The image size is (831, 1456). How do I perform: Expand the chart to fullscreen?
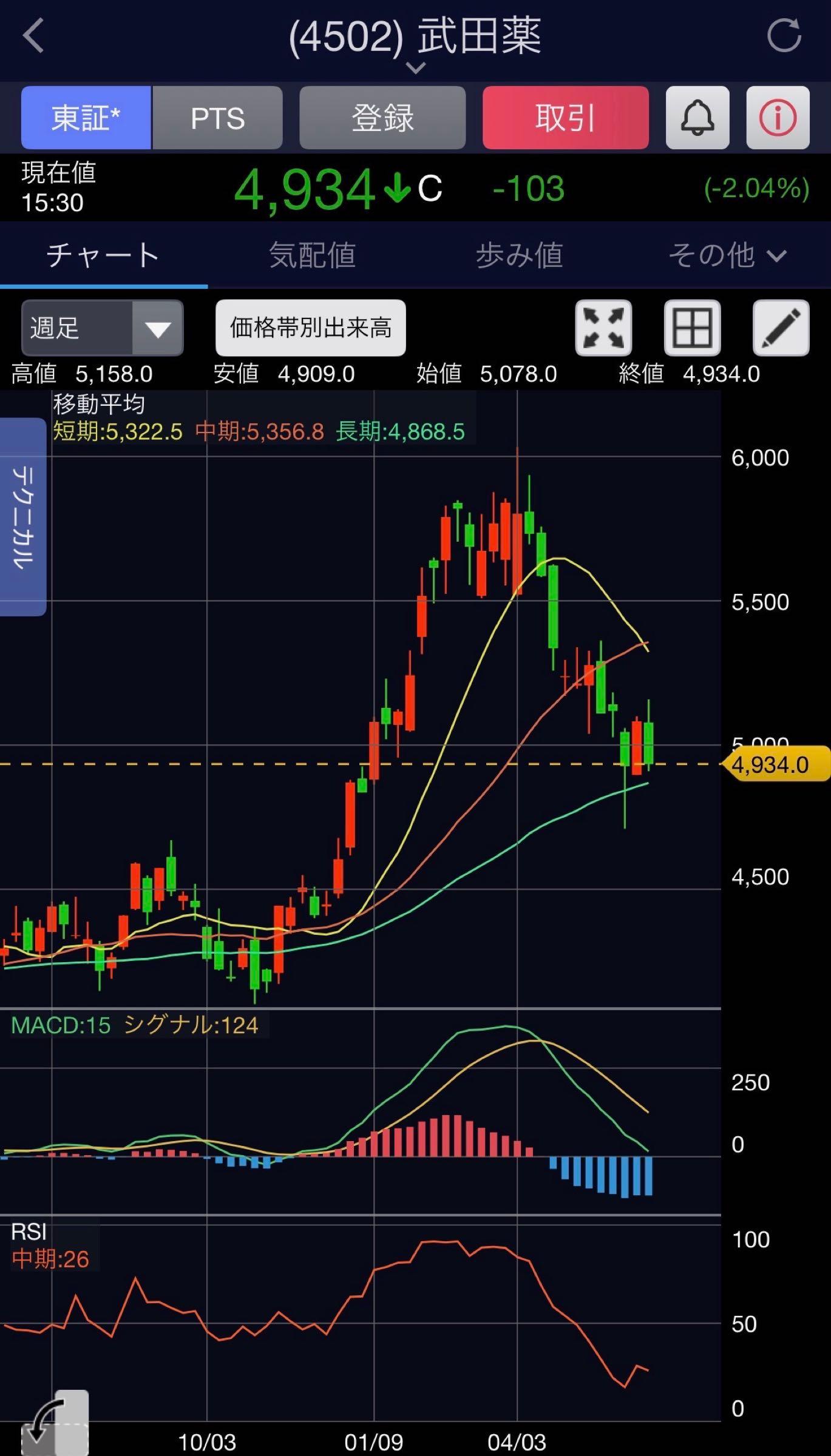click(x=603, y=328)
